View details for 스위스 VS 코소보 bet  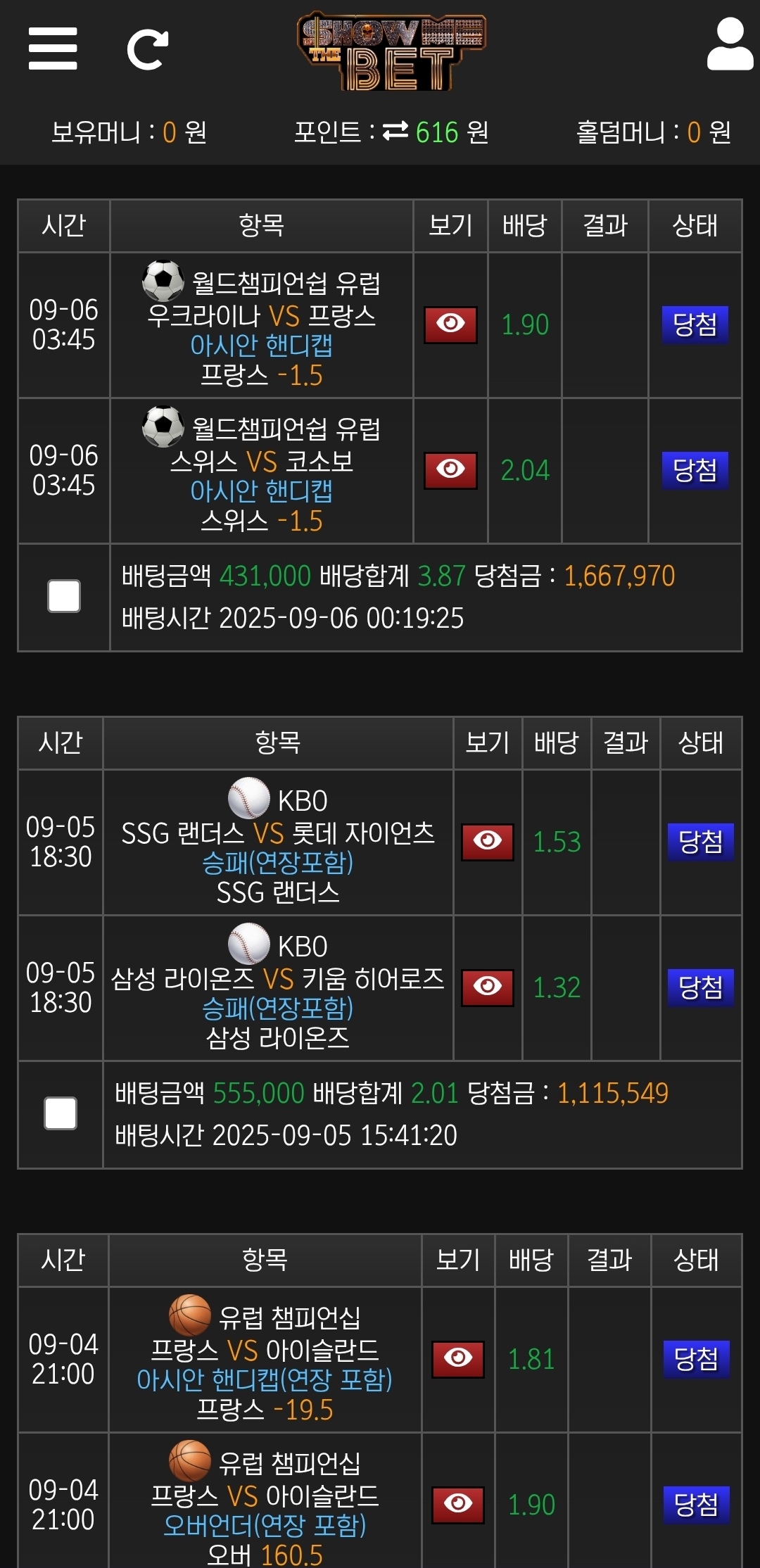pos(450,470)
